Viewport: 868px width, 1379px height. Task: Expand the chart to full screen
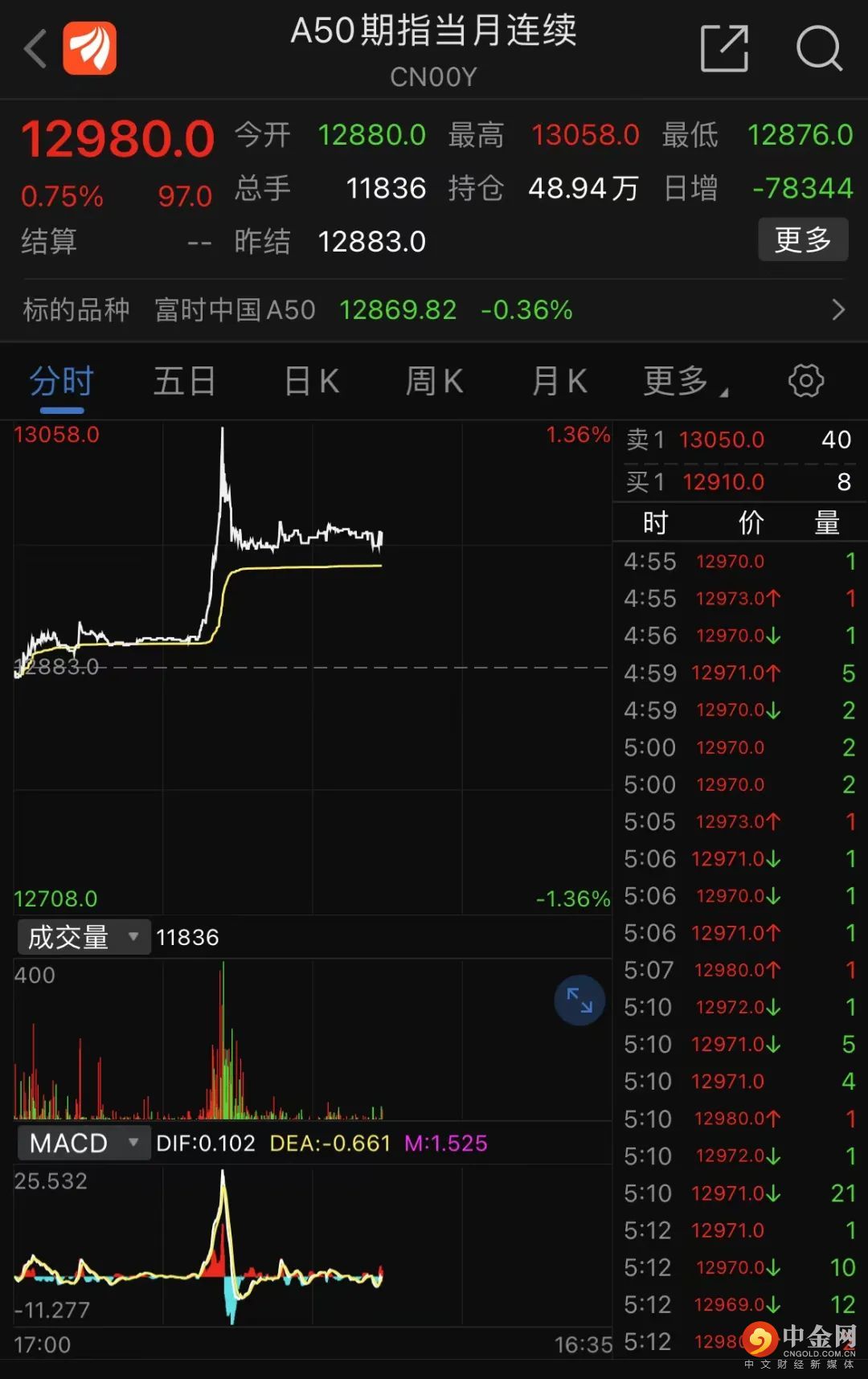(x=579, y=1000)
